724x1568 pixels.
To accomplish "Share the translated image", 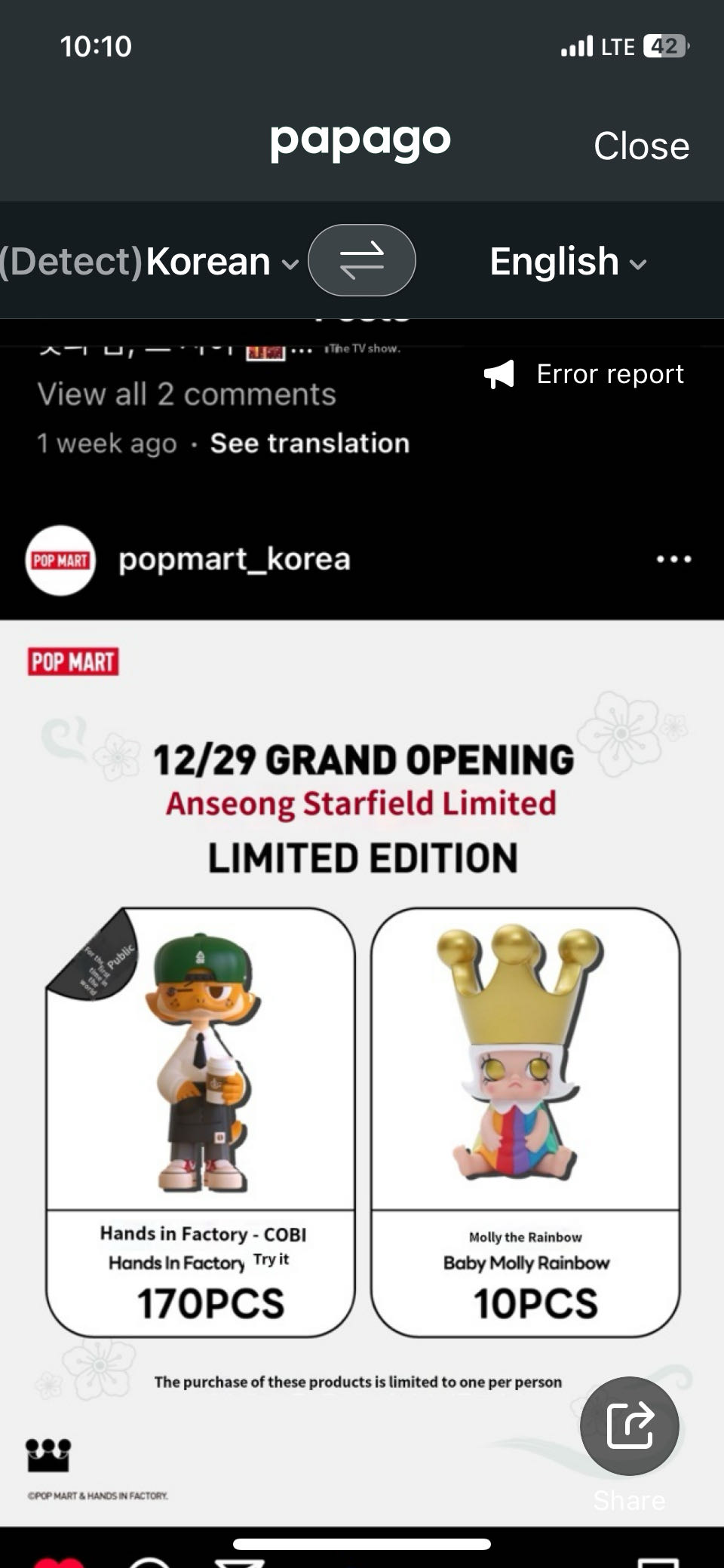I will [x=629, y=1425].
